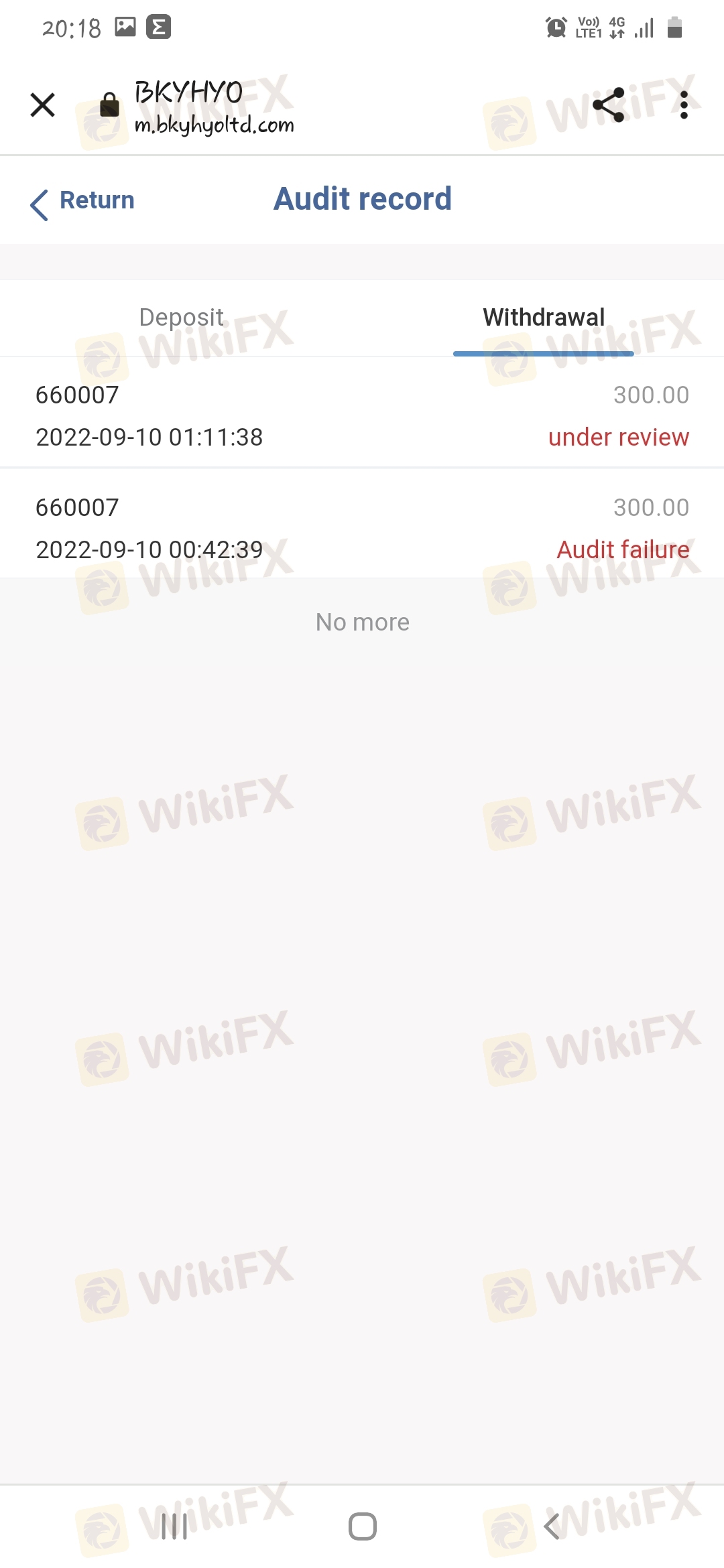Close the browser tab with the X
The image size is (724, 1568).
[x=43, y=105]
